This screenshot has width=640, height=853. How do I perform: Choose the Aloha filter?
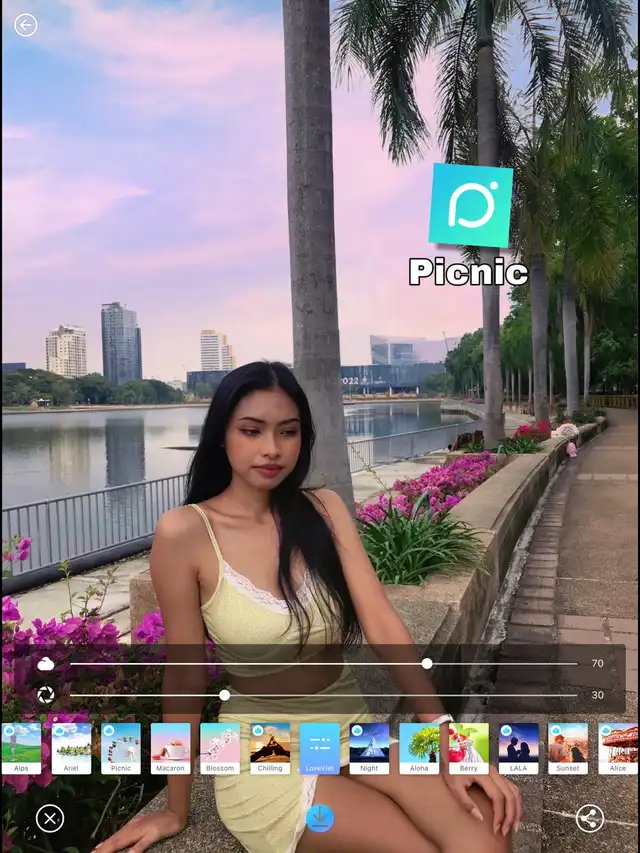pyautogui.click(x=419, y=748)
